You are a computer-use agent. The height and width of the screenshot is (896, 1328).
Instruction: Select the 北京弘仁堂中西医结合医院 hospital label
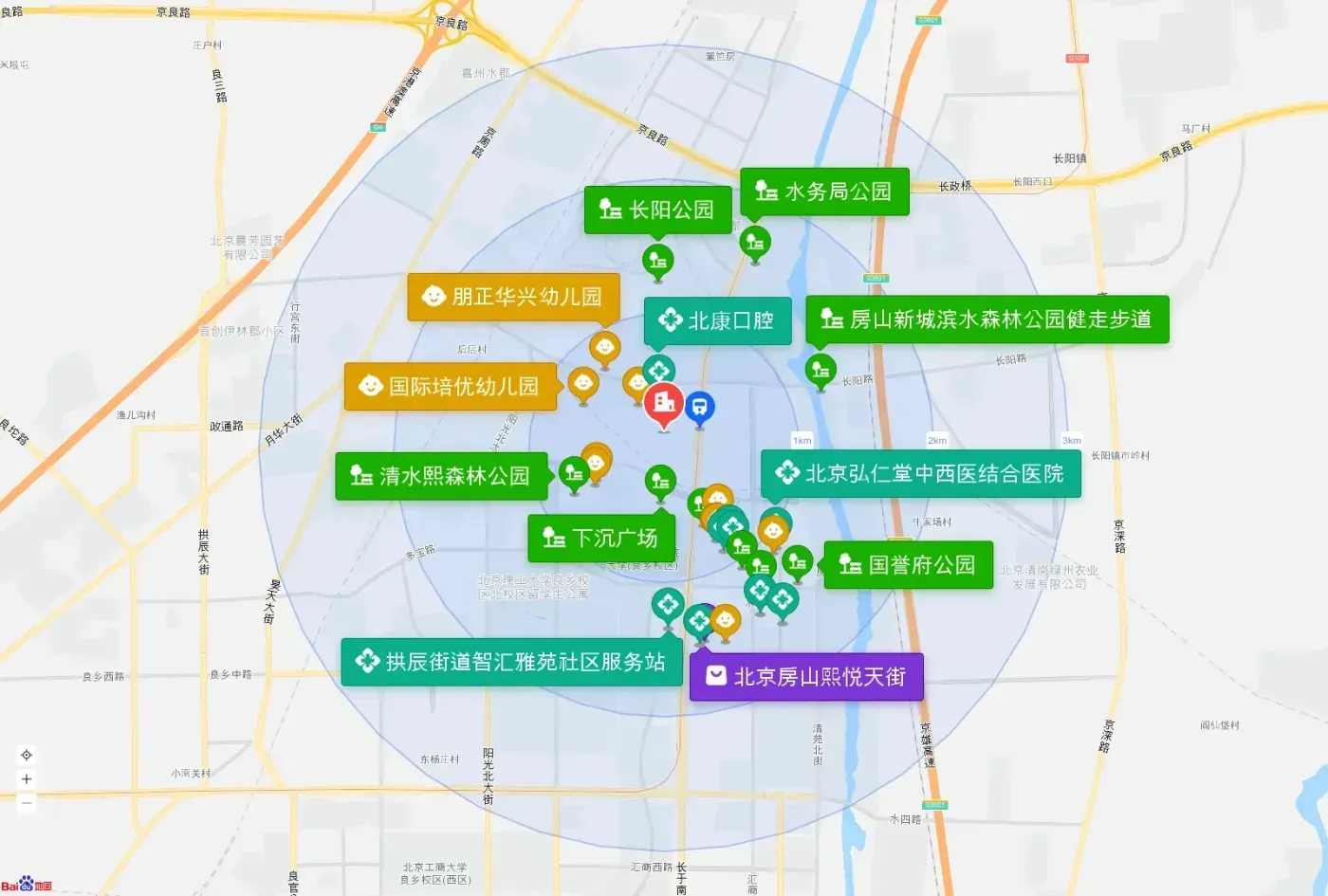coord(921,473)
